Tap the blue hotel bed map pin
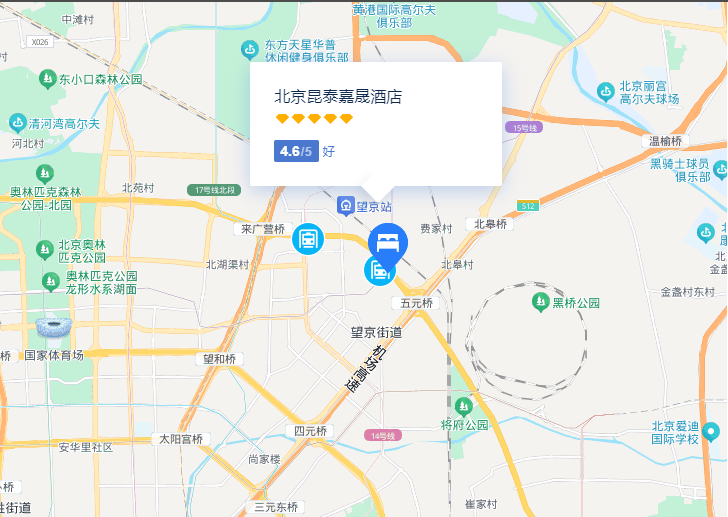This screenshot has width=728, height=517. coord(388,242)
